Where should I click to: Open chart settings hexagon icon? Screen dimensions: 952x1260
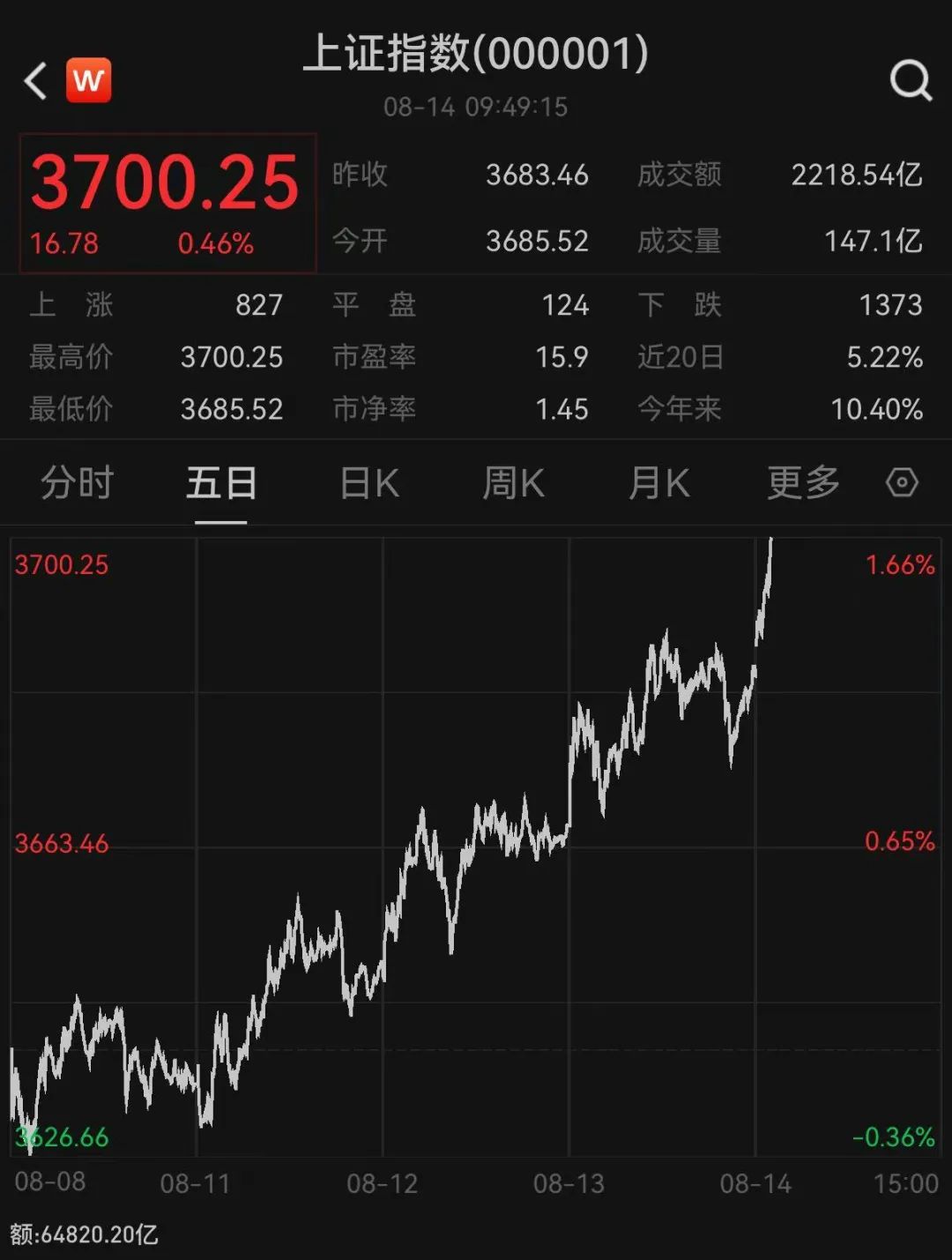[x=902, y=483]
